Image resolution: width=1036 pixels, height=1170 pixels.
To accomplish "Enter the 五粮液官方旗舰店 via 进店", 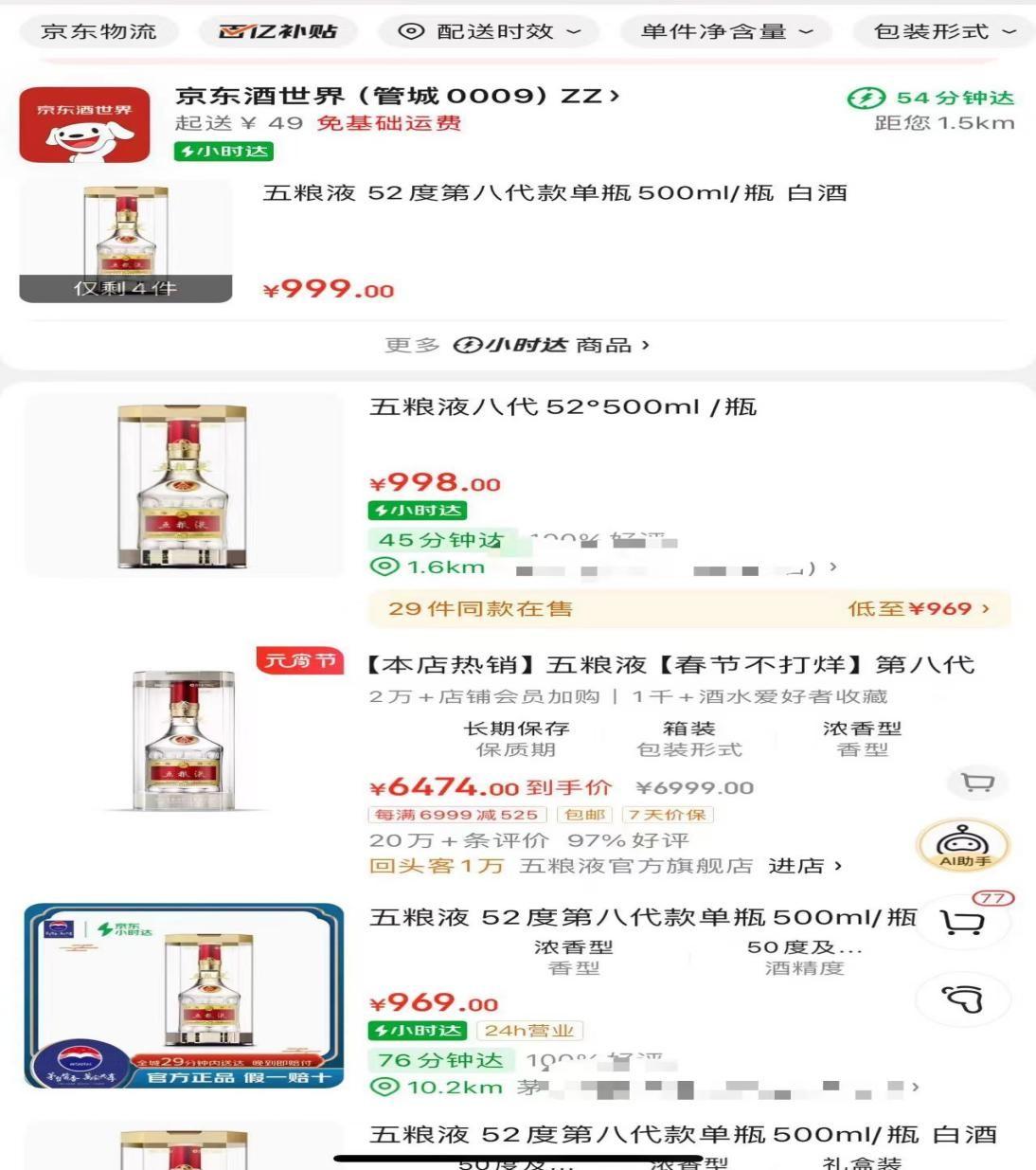I will coord(804,866).
